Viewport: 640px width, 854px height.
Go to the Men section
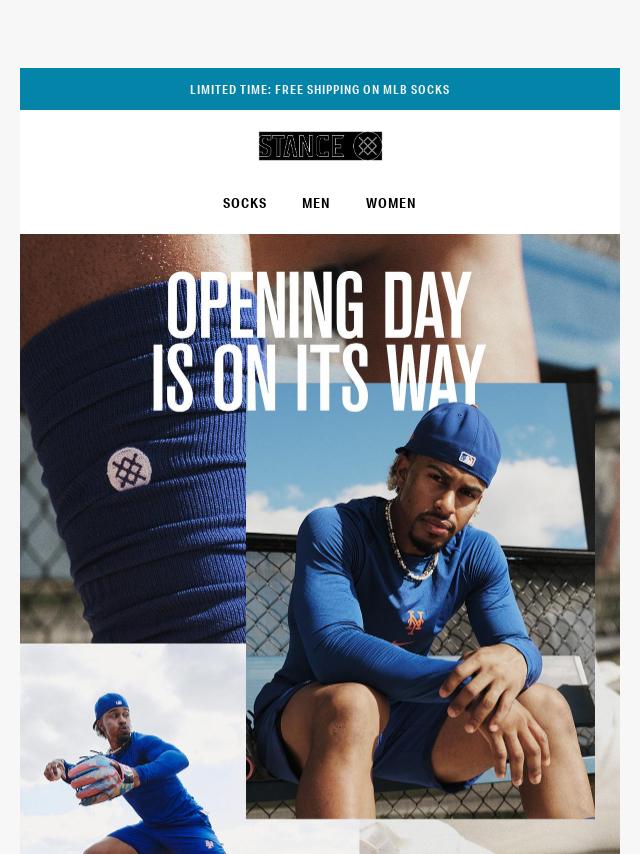pos(316,203)
